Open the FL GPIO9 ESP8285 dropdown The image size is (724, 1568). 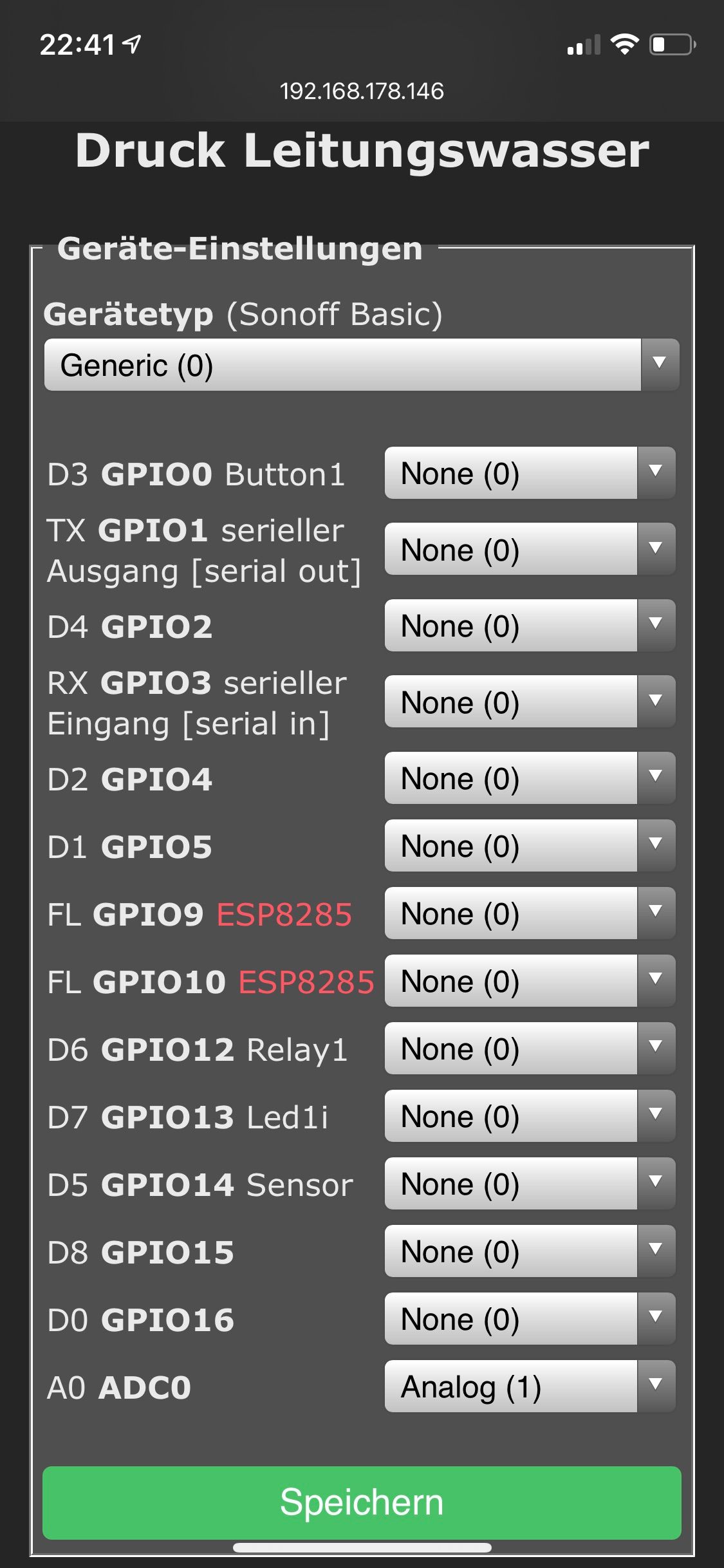coord(530,913)
